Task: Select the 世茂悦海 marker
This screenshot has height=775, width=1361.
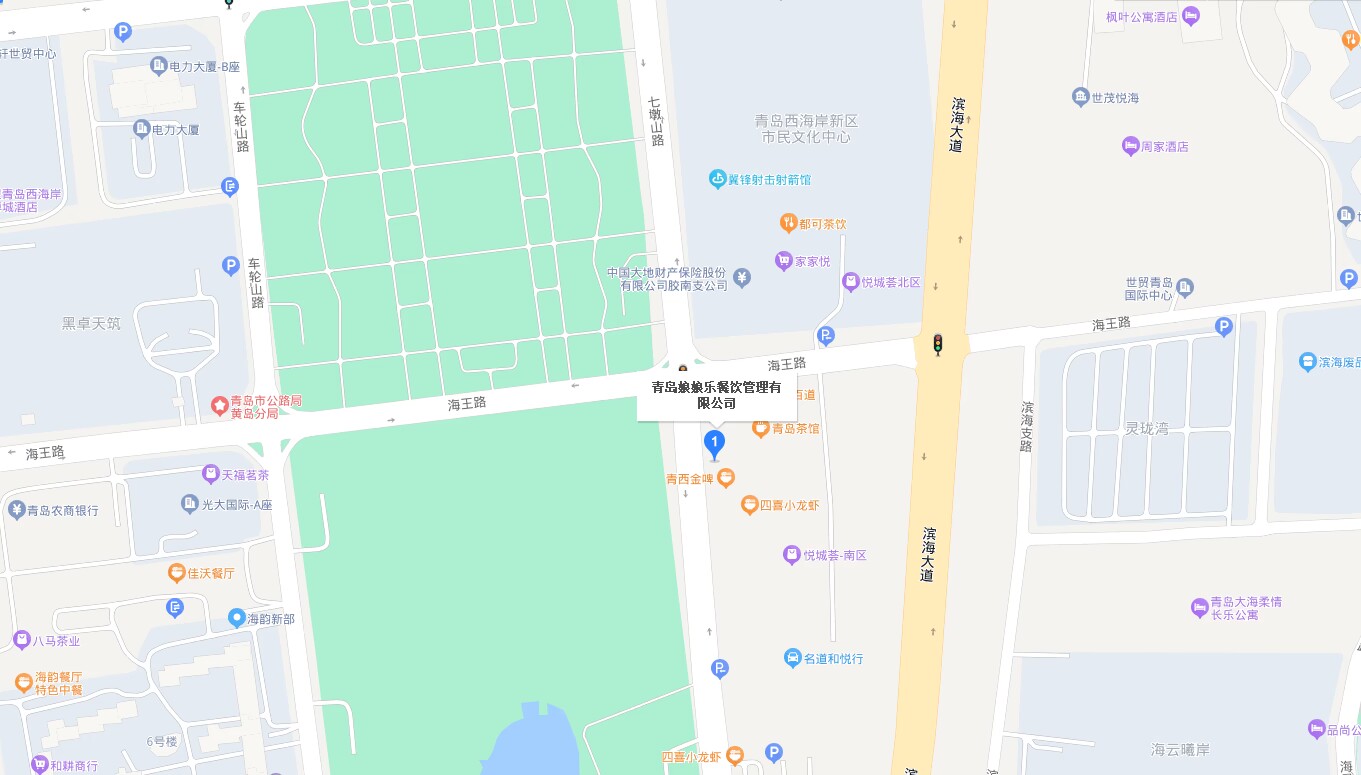Action: 1080,97
